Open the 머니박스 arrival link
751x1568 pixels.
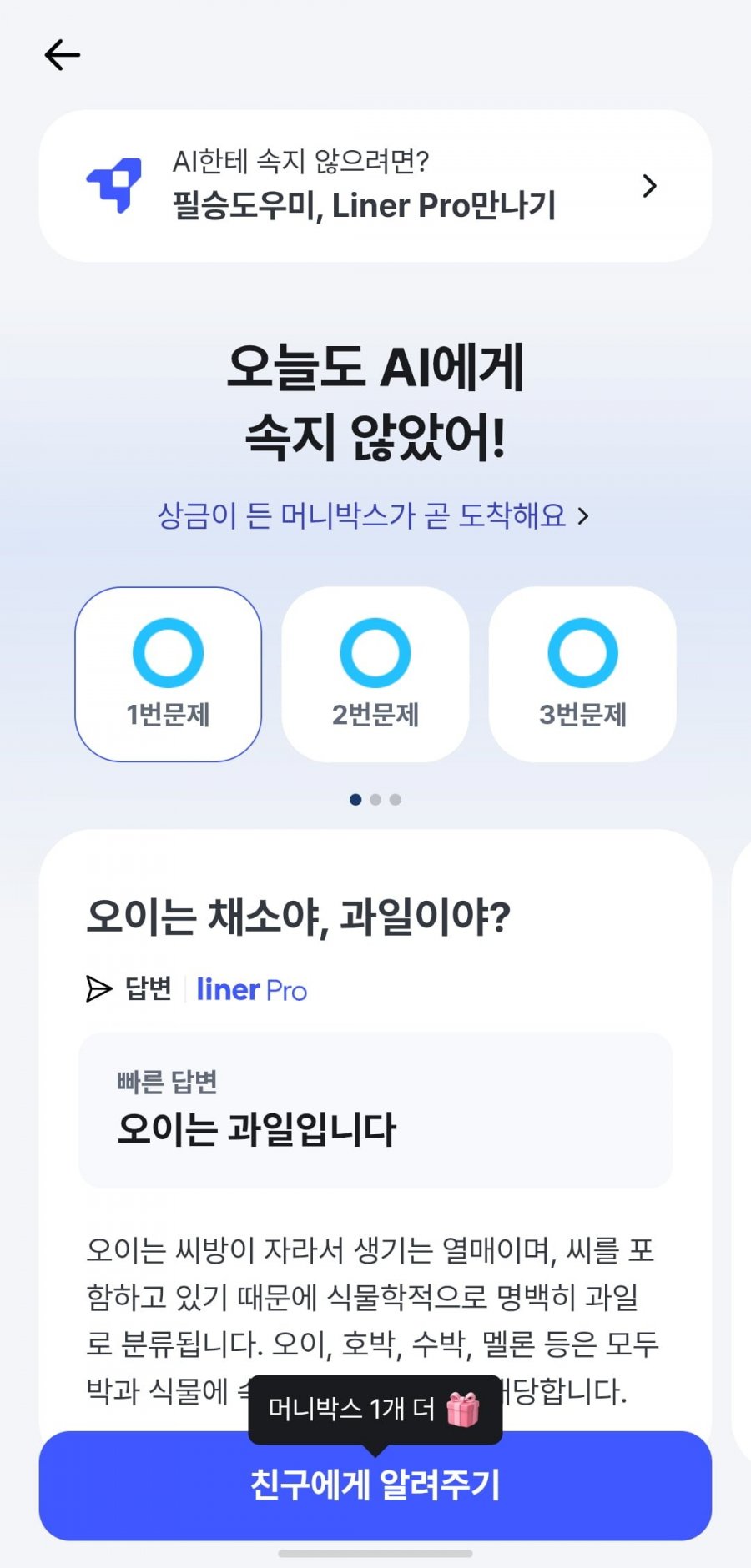373,515
